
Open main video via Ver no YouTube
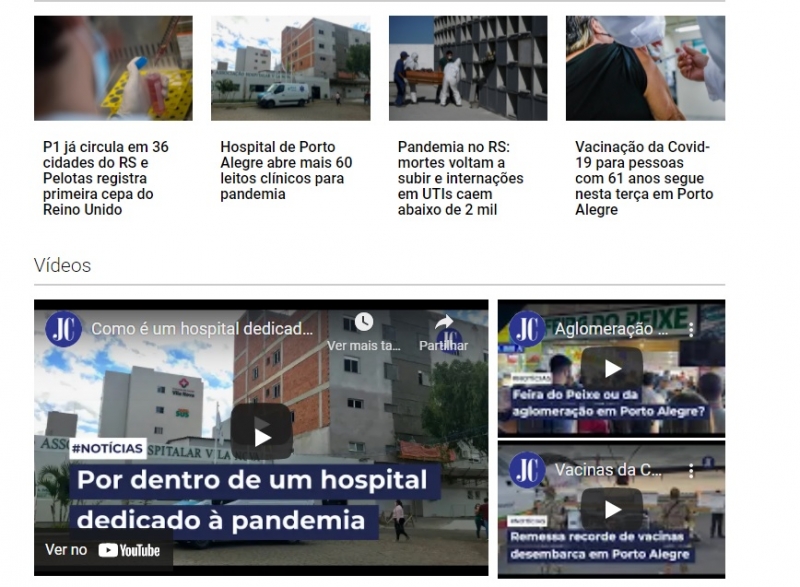103,550
